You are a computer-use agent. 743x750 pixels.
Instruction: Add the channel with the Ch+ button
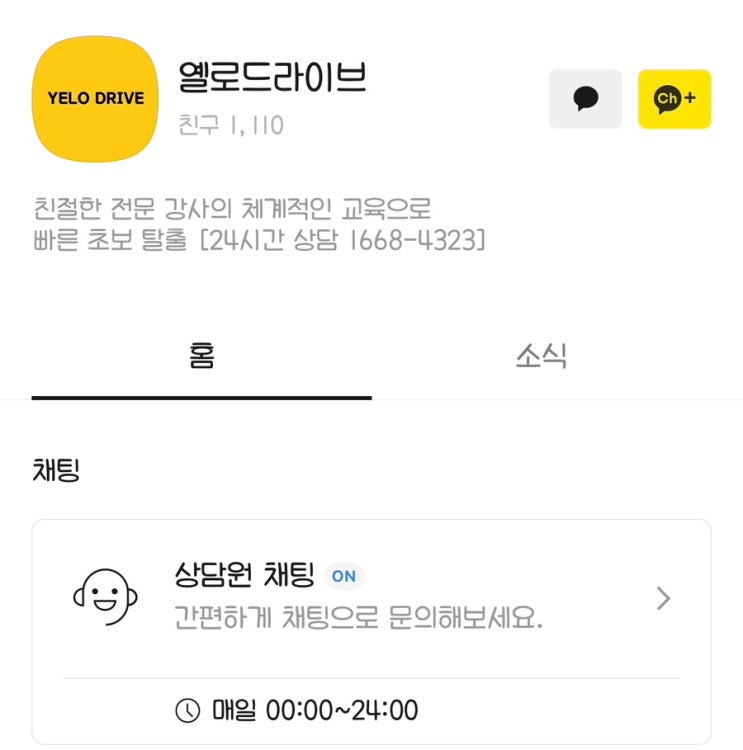click(675, 99)
